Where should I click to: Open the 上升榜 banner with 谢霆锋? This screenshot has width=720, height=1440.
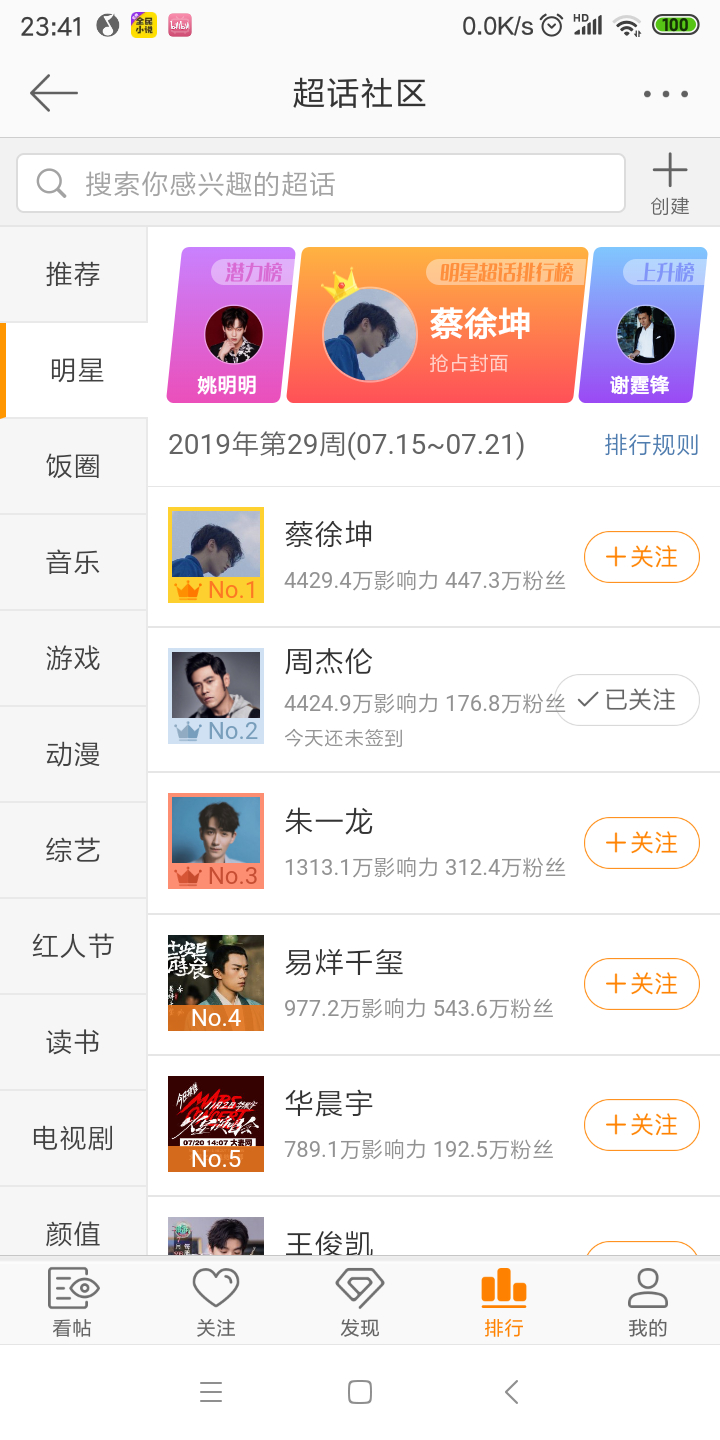[x=643, y=325]
